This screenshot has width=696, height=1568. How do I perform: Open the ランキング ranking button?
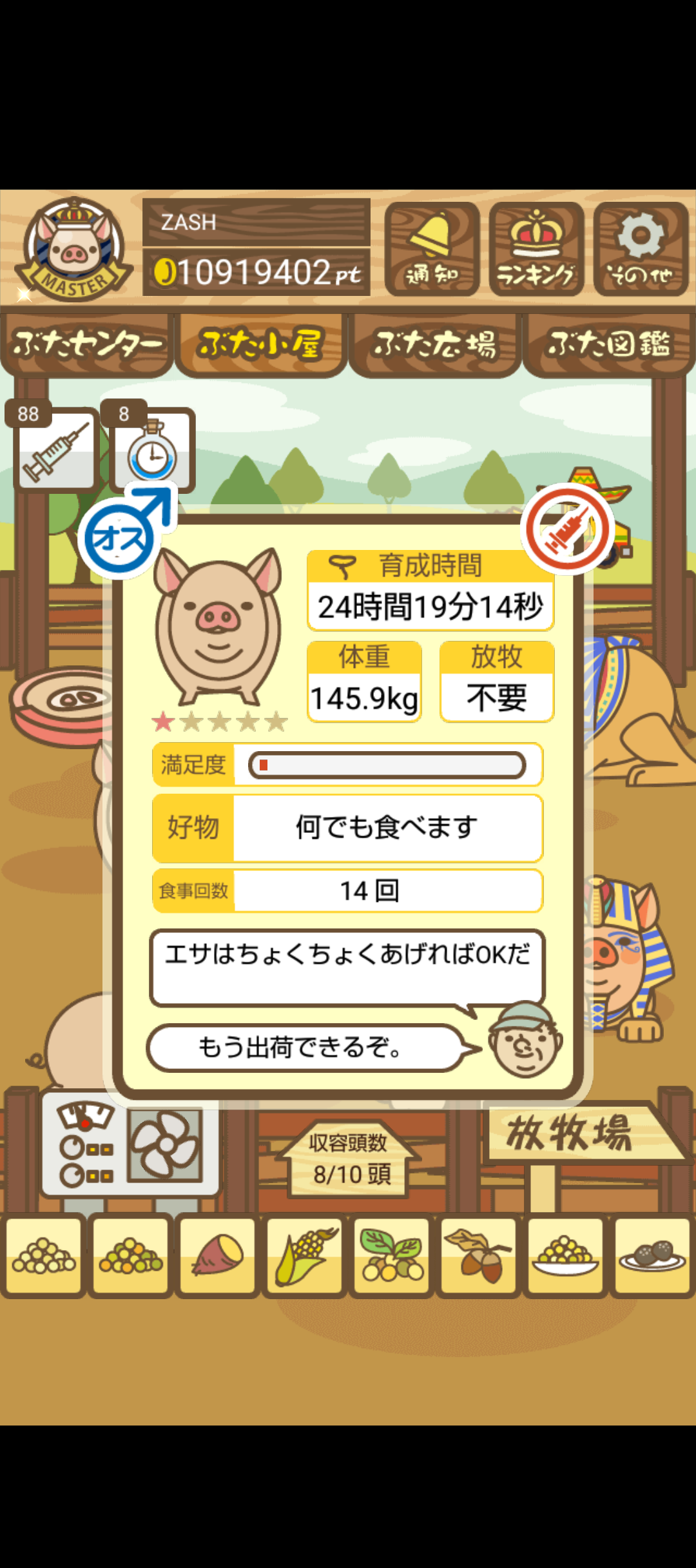pos(536,249)
